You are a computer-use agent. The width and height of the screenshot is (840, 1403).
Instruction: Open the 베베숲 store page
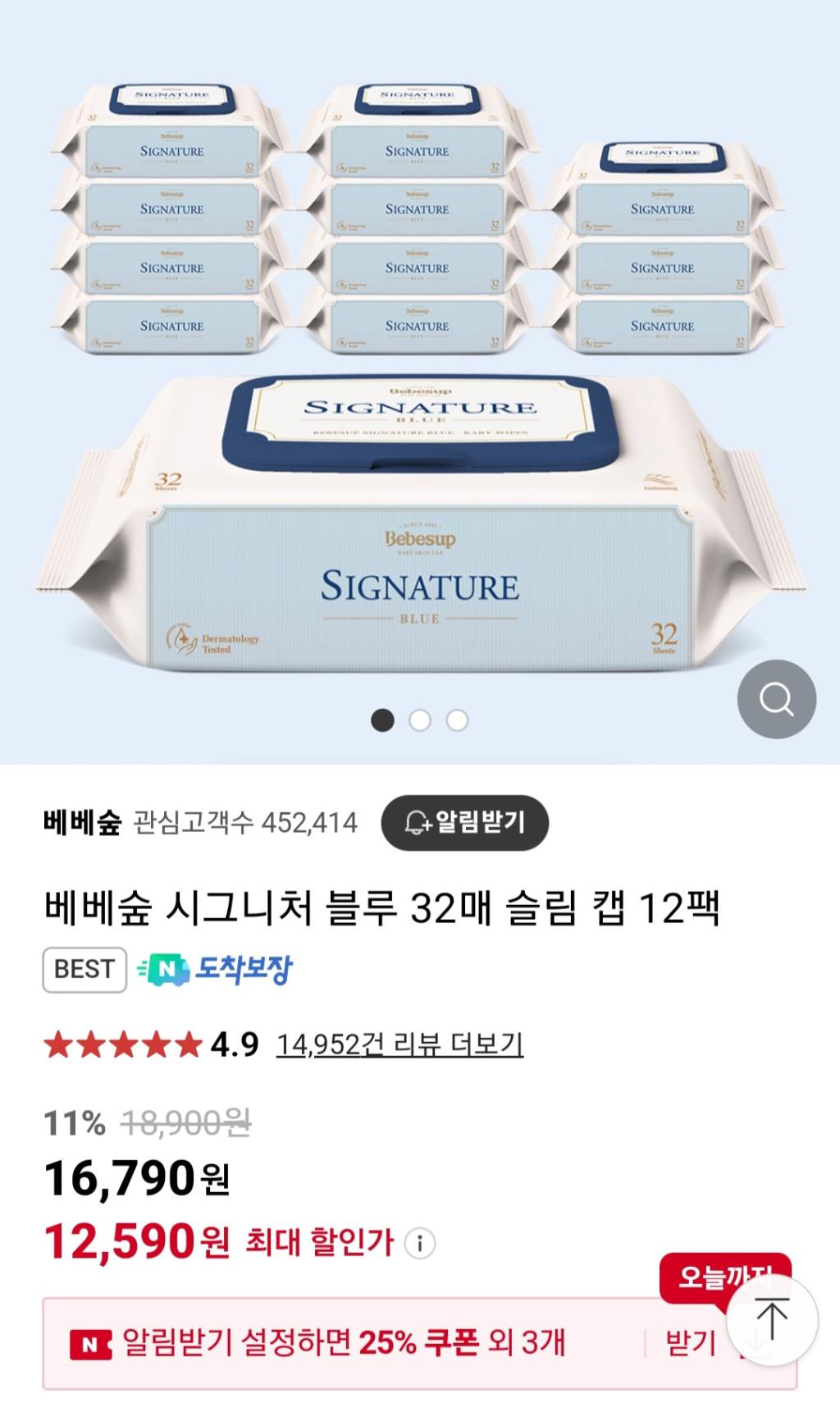point(83,822)
